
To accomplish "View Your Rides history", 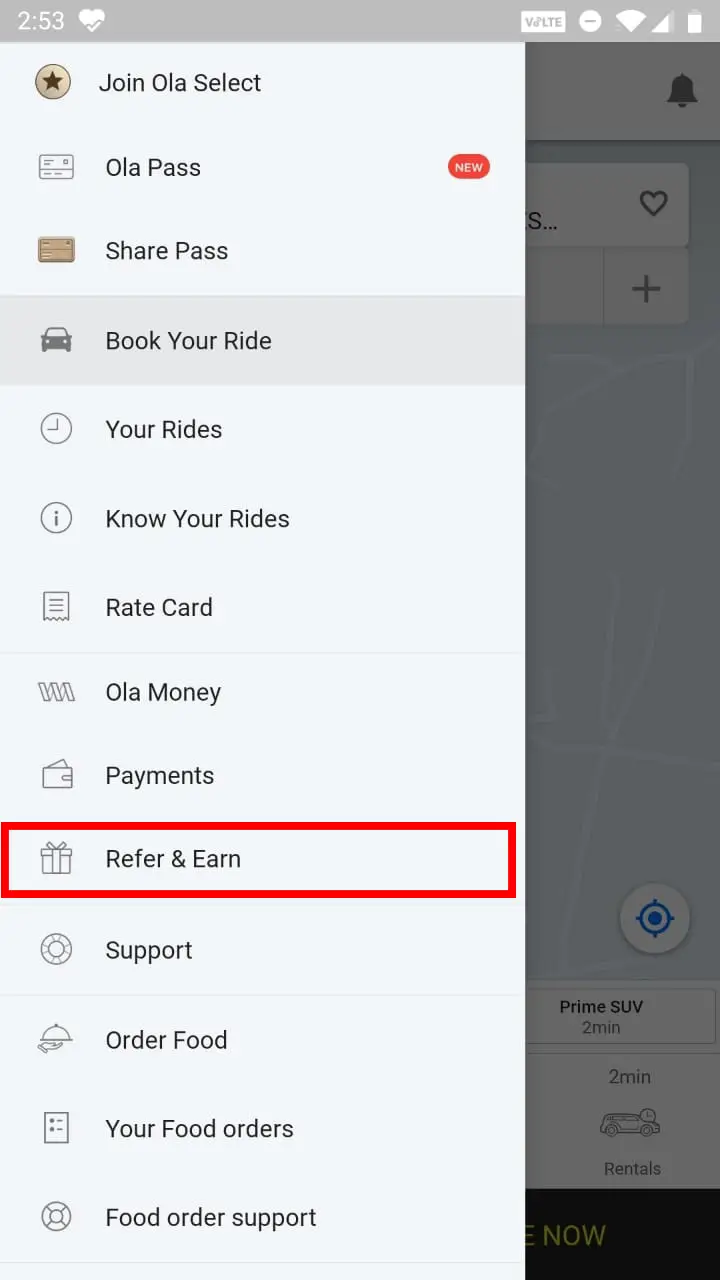I will click(164, 430).
